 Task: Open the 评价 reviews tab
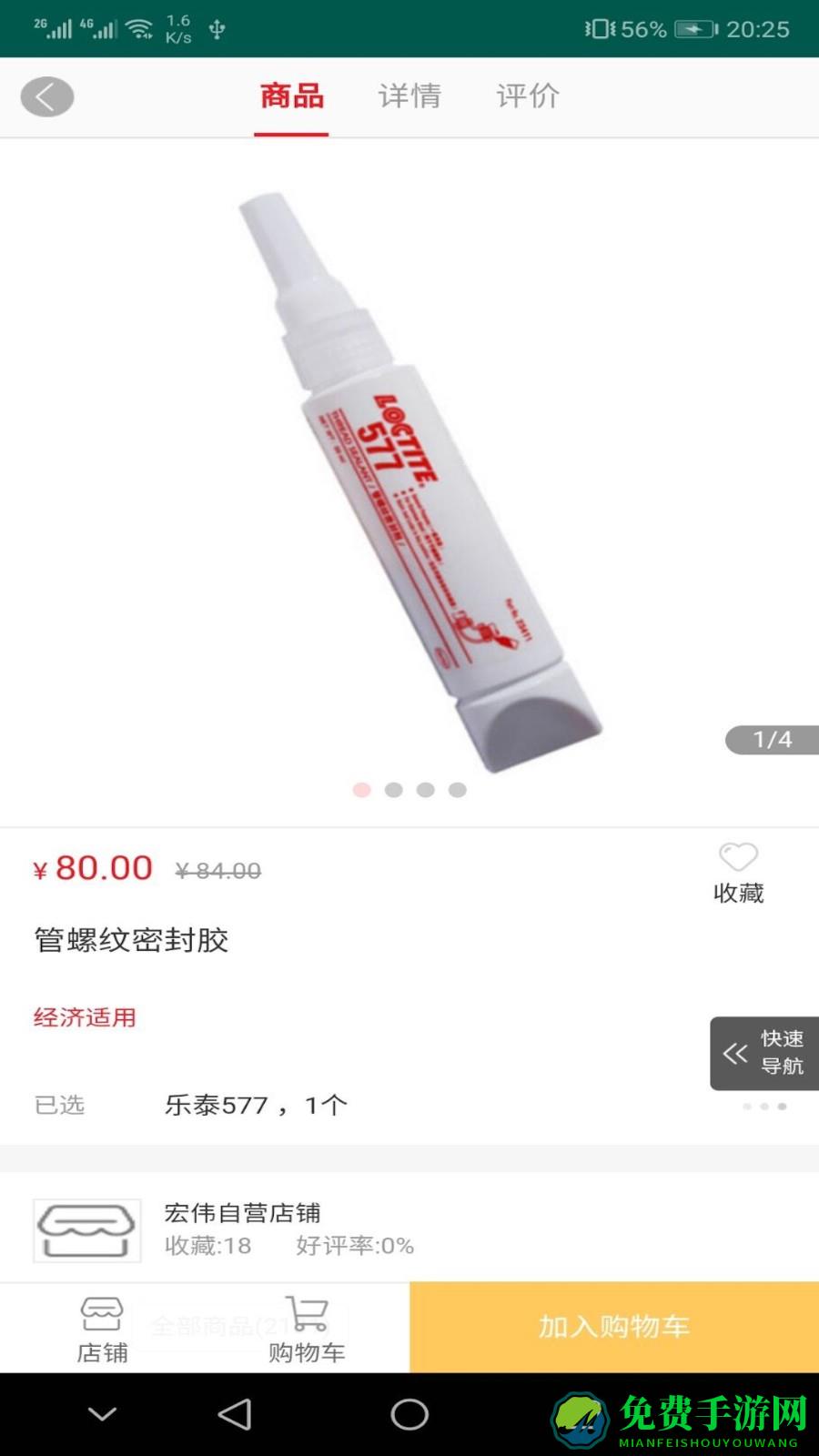[526, 96]
